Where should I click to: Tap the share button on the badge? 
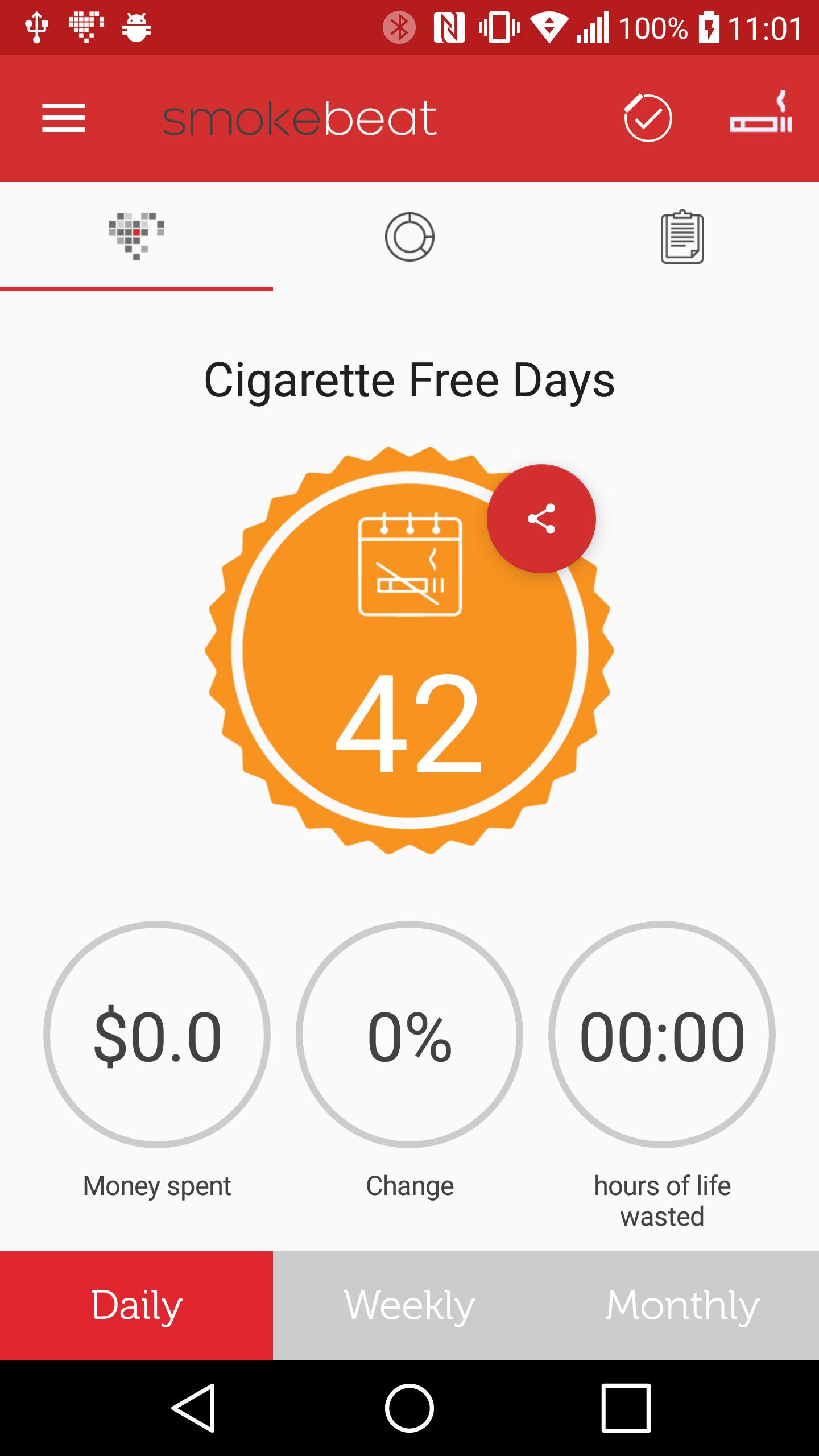click(x=541, y=519)
